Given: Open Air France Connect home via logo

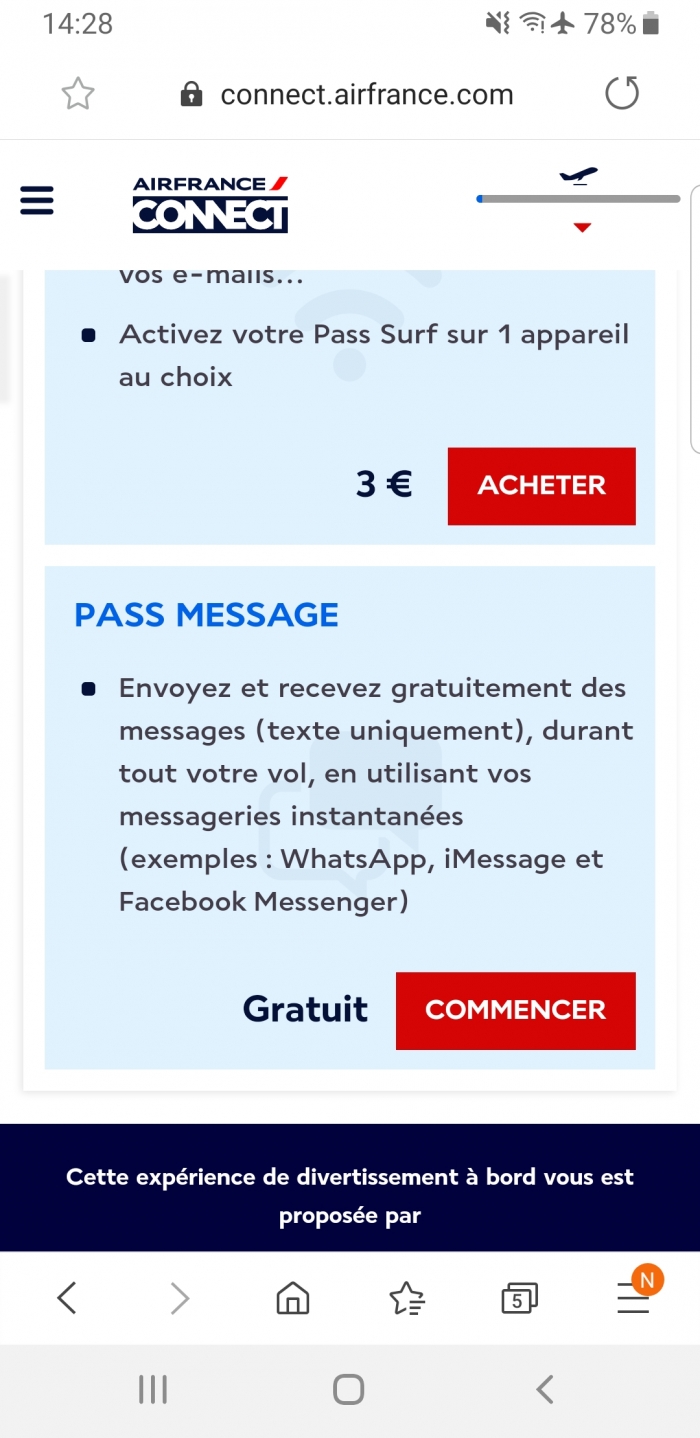Looking at the screenshot, I should point(210,204).
